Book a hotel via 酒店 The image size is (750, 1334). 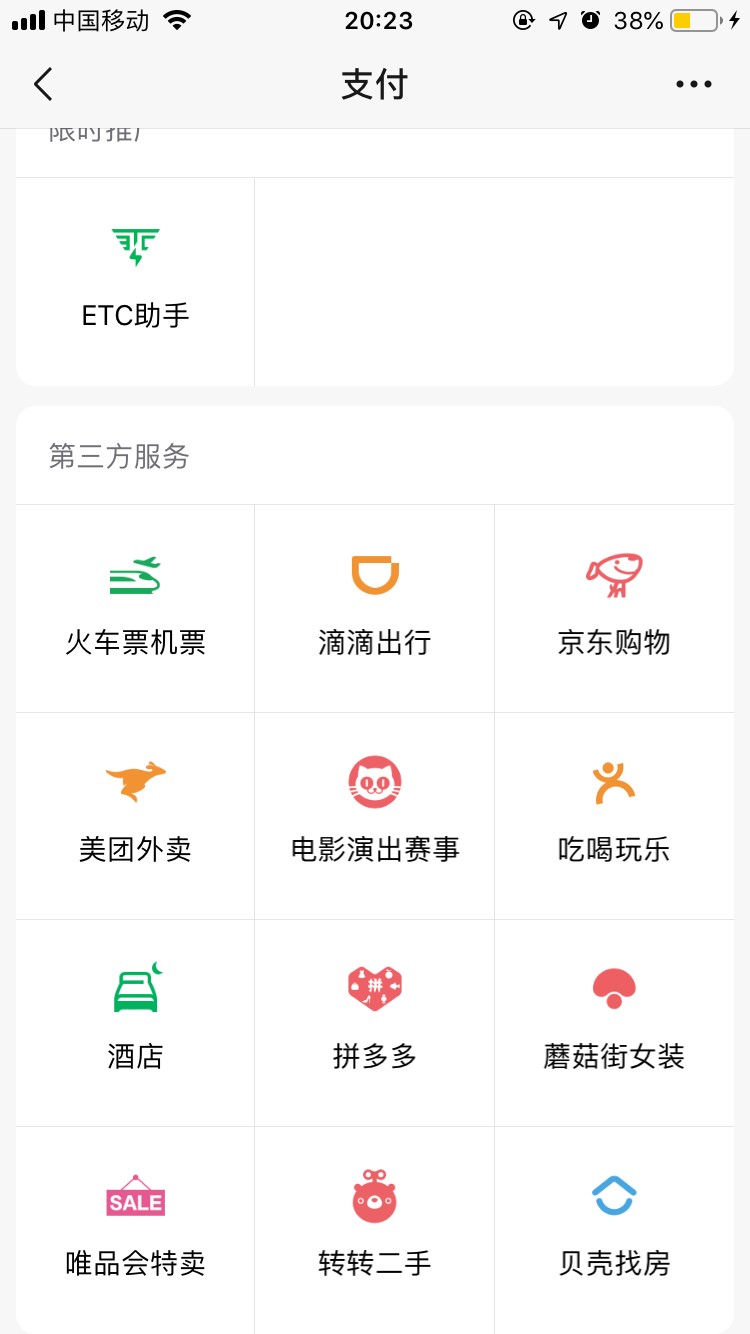135,1021
